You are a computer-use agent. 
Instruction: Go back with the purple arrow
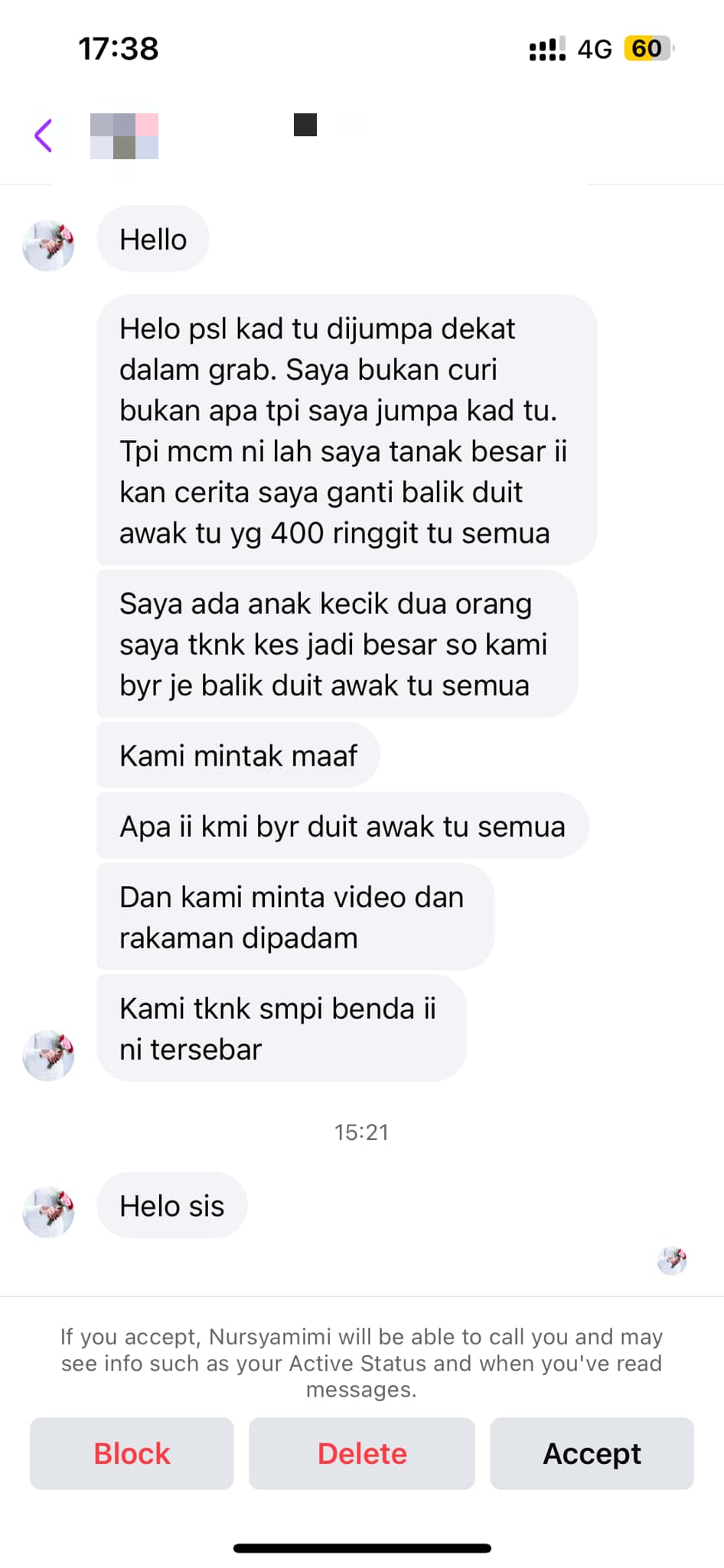click(x=44, y=136)
